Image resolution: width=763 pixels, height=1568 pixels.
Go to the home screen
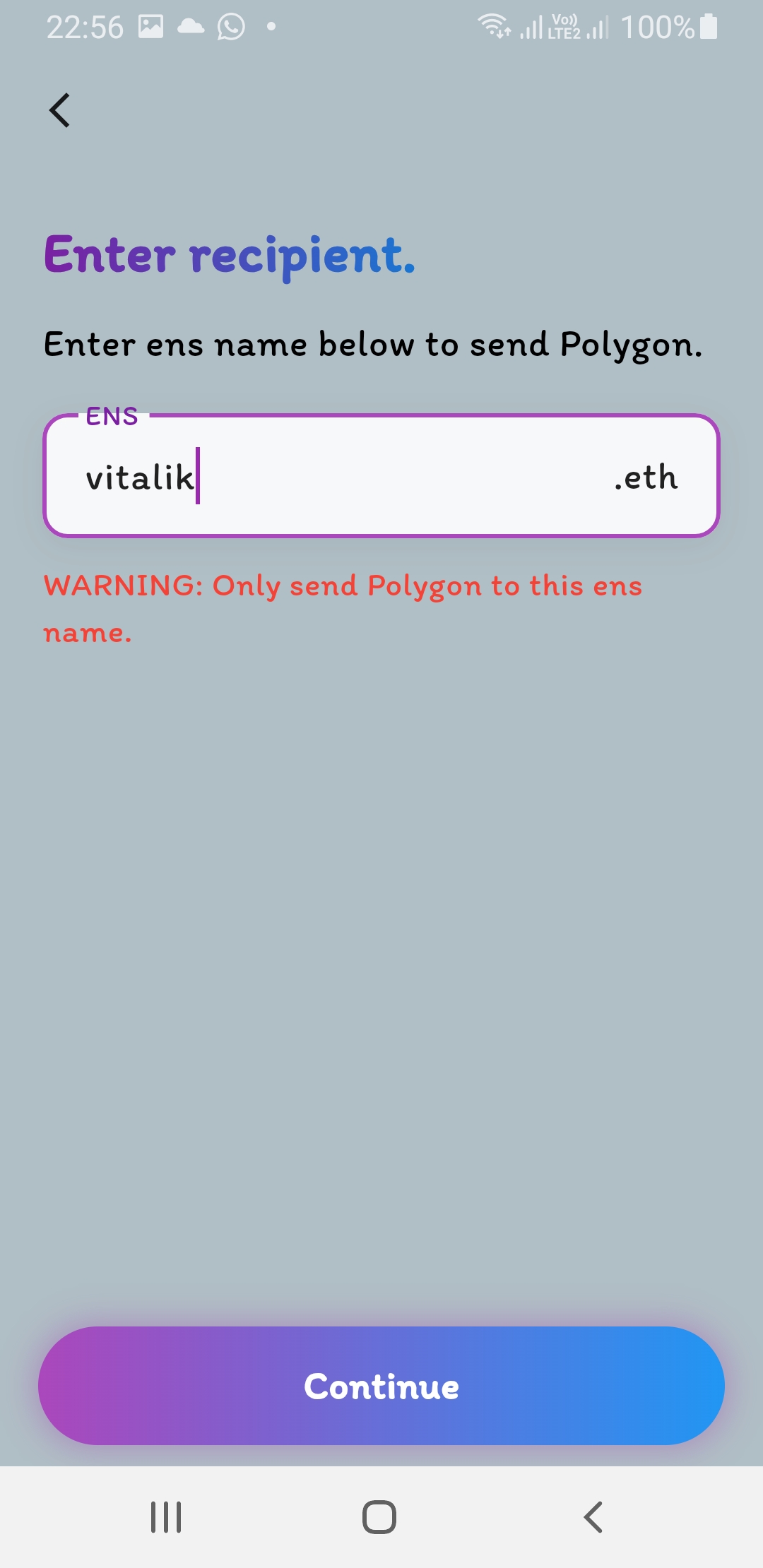pos(379,1517)
